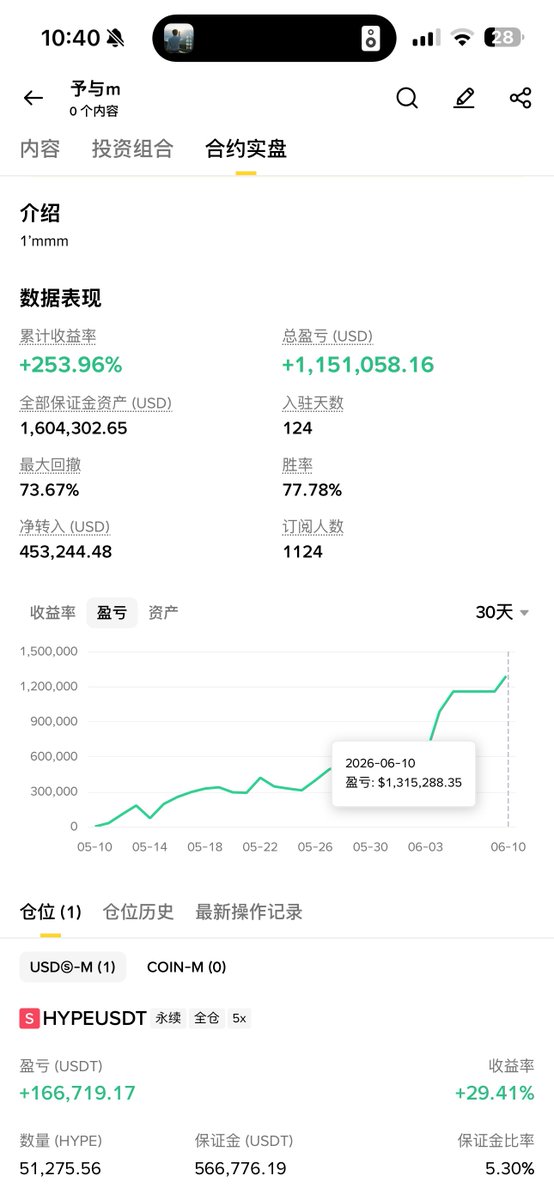Viewport: 554px width, 1200px height.
Task: Select the 盈亏 chart view
Action: (112, 612)
